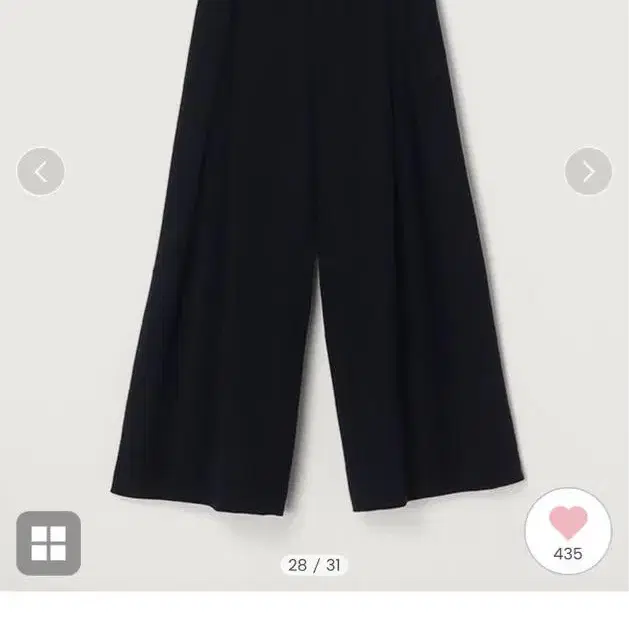Screen dimensions: 629x629
Task: Like this item with the heart button
Action: (568, 530)
